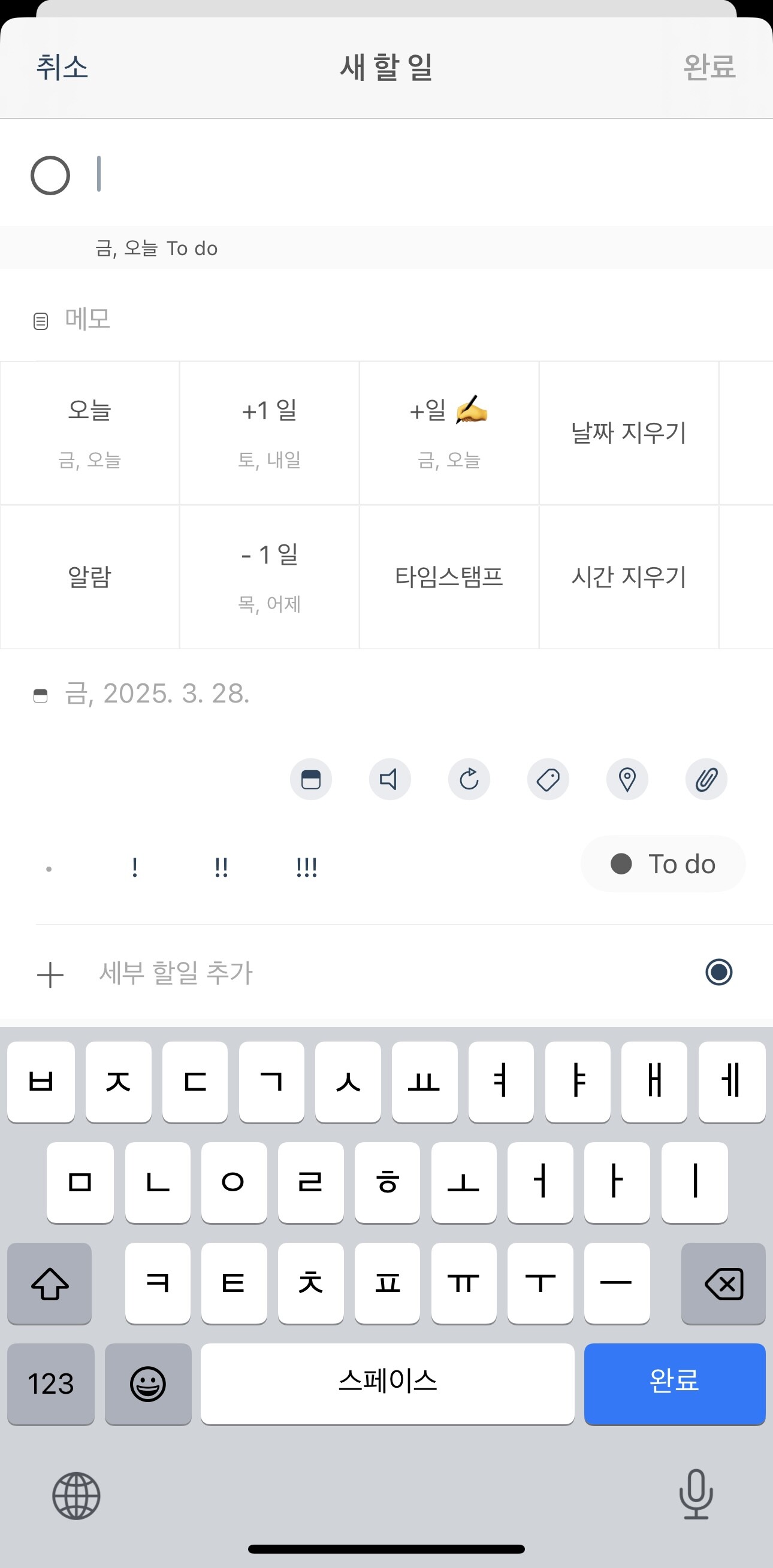Tap 취소 to cancel the new task

pos(62,67)
